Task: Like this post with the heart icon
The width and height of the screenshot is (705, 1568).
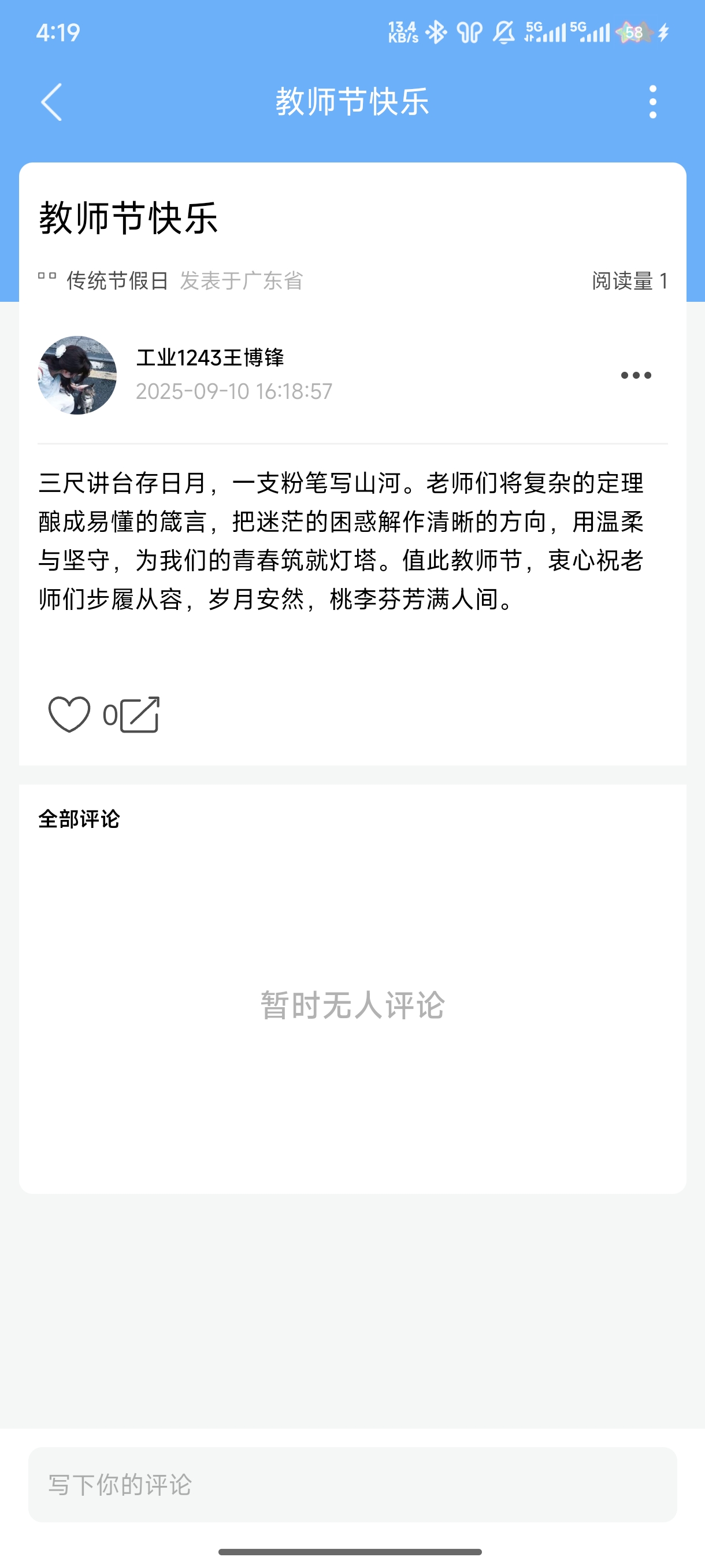Action: (69, 714)
